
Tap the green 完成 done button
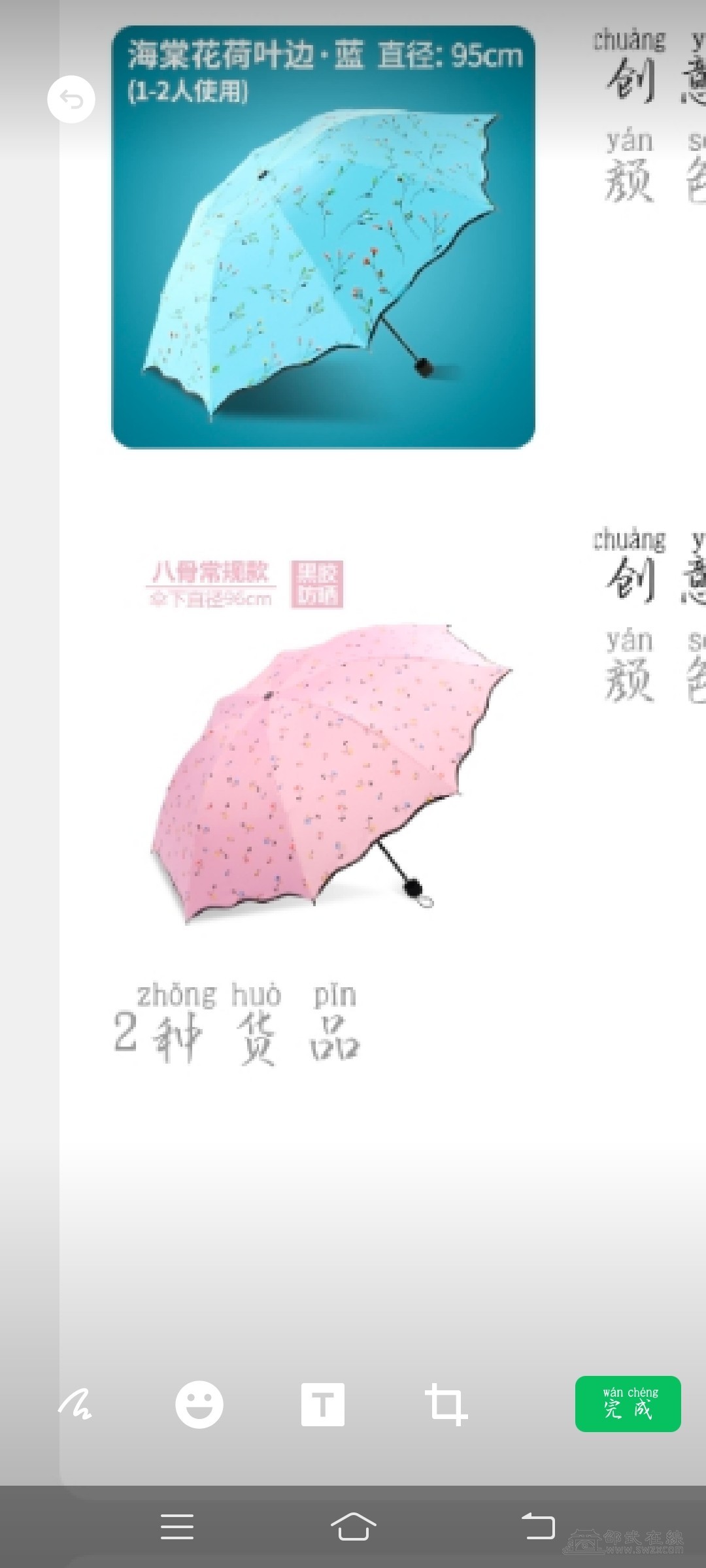(x=628, y=1404)
